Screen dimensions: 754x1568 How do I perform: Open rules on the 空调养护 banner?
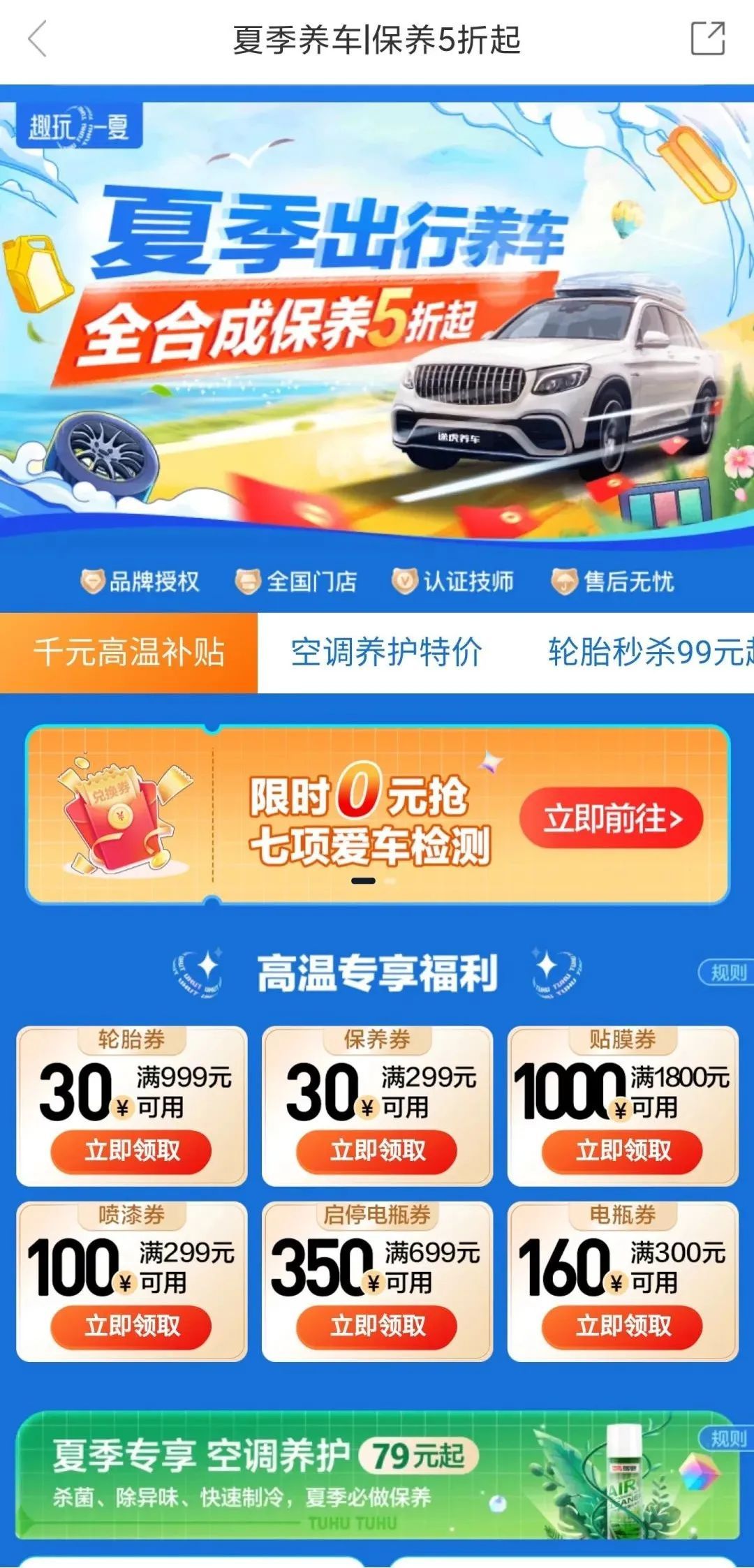[727, 1438]
